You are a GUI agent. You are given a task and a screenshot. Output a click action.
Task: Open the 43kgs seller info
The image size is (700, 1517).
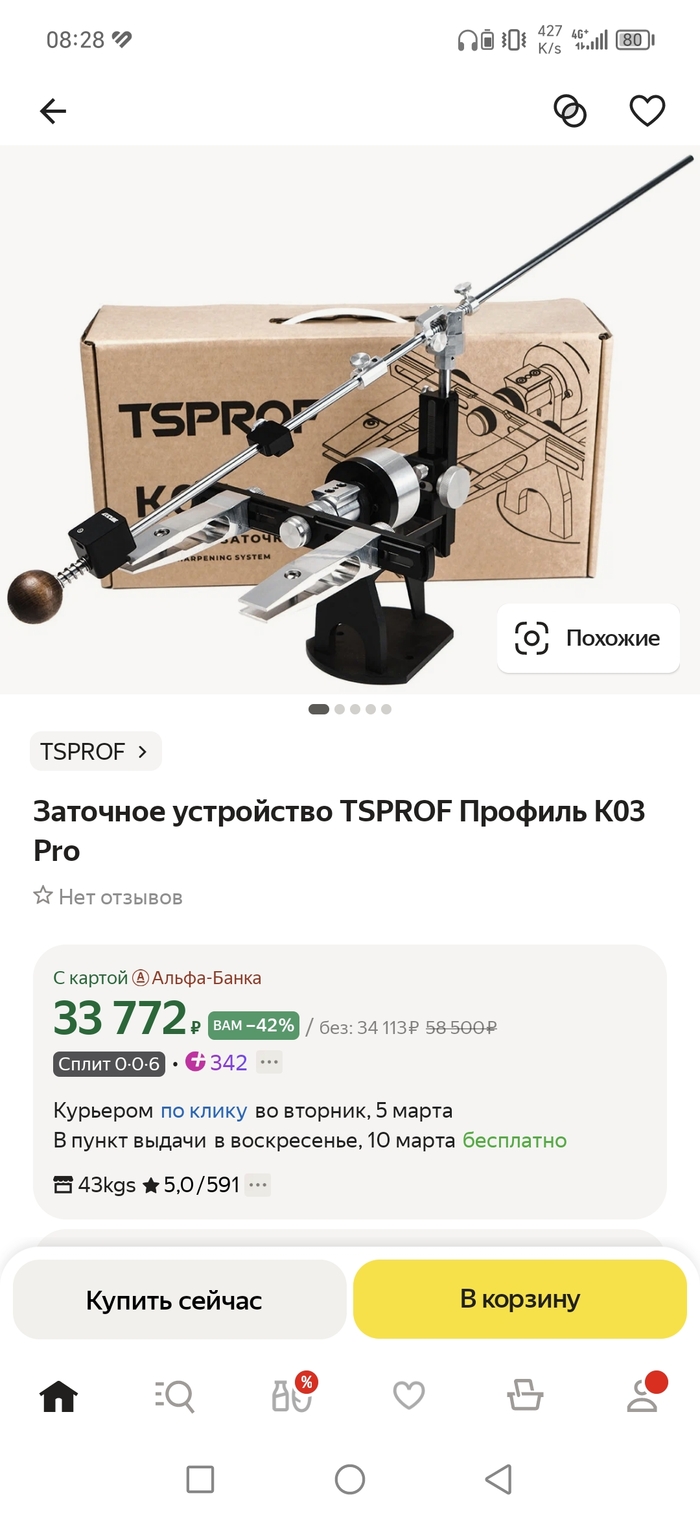tap(95, 1185)
